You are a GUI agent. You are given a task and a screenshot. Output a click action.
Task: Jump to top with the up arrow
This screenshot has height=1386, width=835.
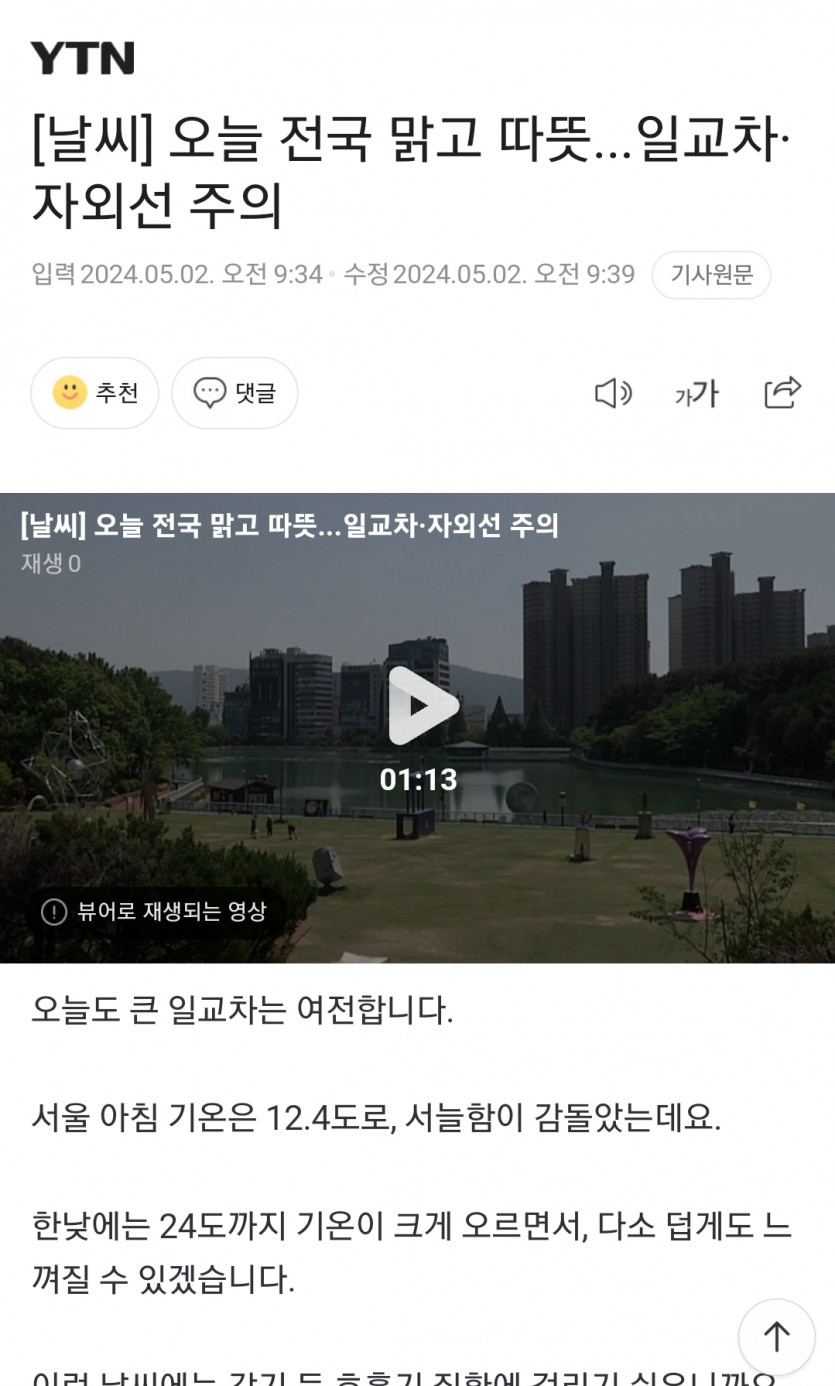point(777,1337)
